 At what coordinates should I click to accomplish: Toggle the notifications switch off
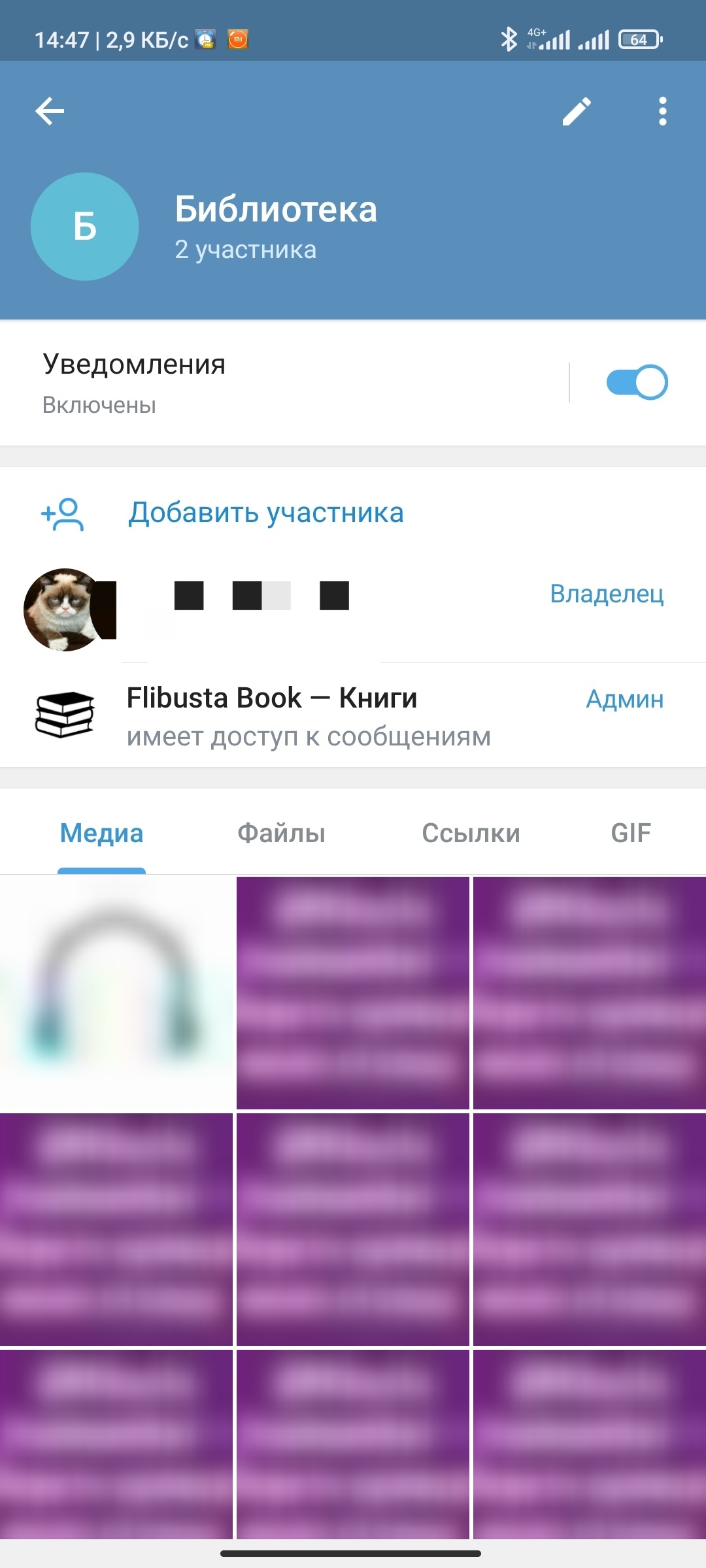coord(637,382)
